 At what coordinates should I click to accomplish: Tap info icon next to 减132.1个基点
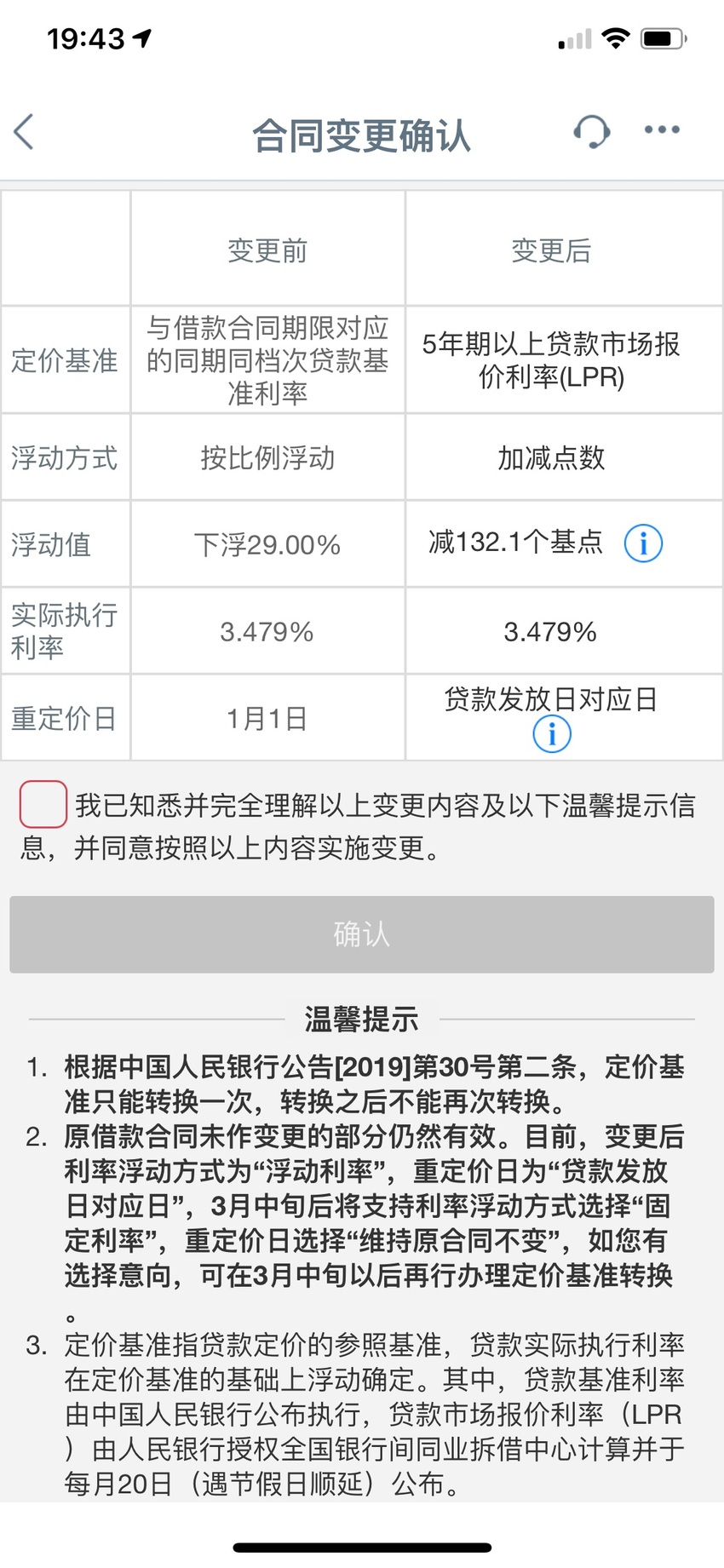point(643,543)
